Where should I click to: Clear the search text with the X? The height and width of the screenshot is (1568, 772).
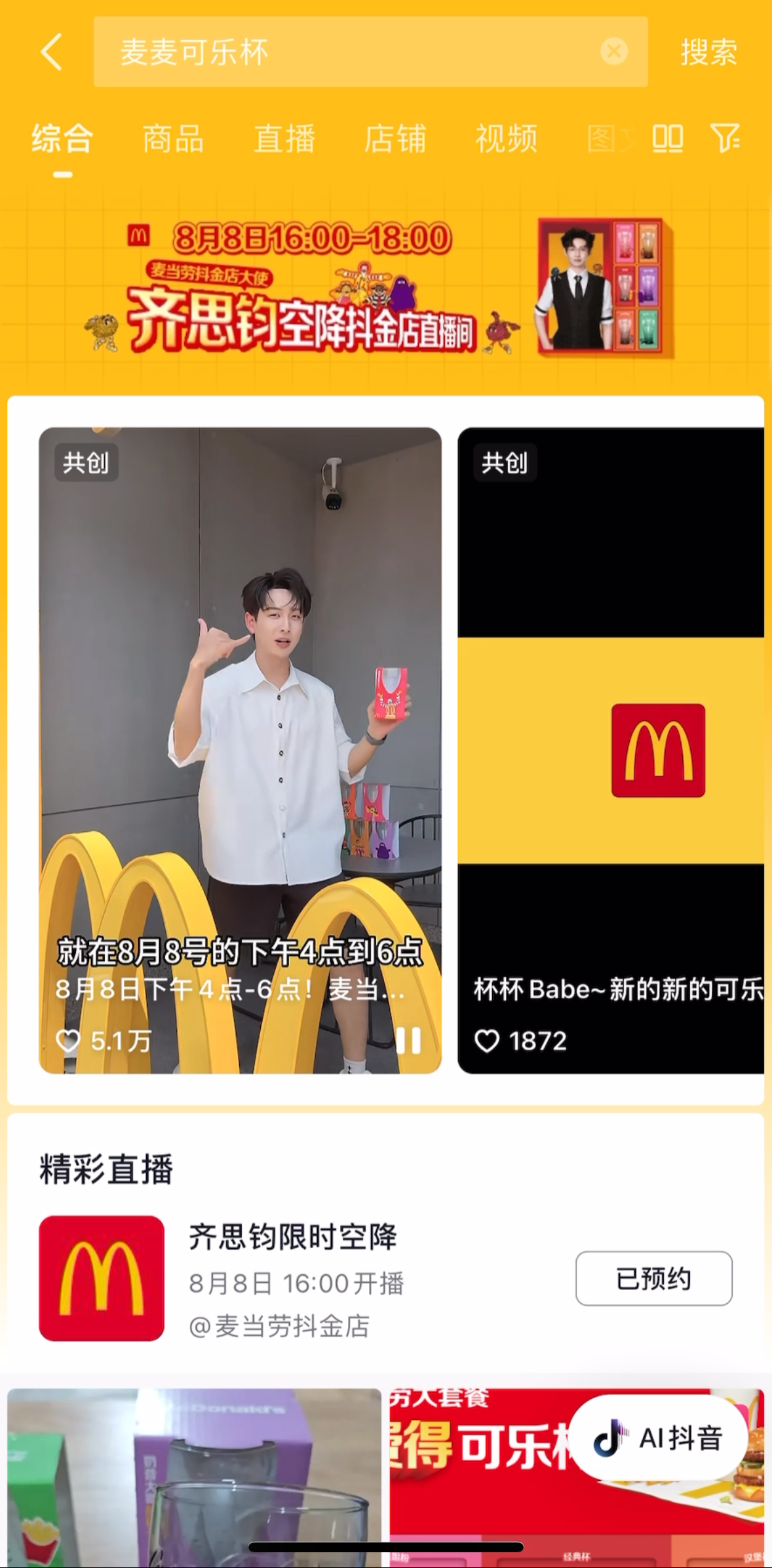coord(614,51)
